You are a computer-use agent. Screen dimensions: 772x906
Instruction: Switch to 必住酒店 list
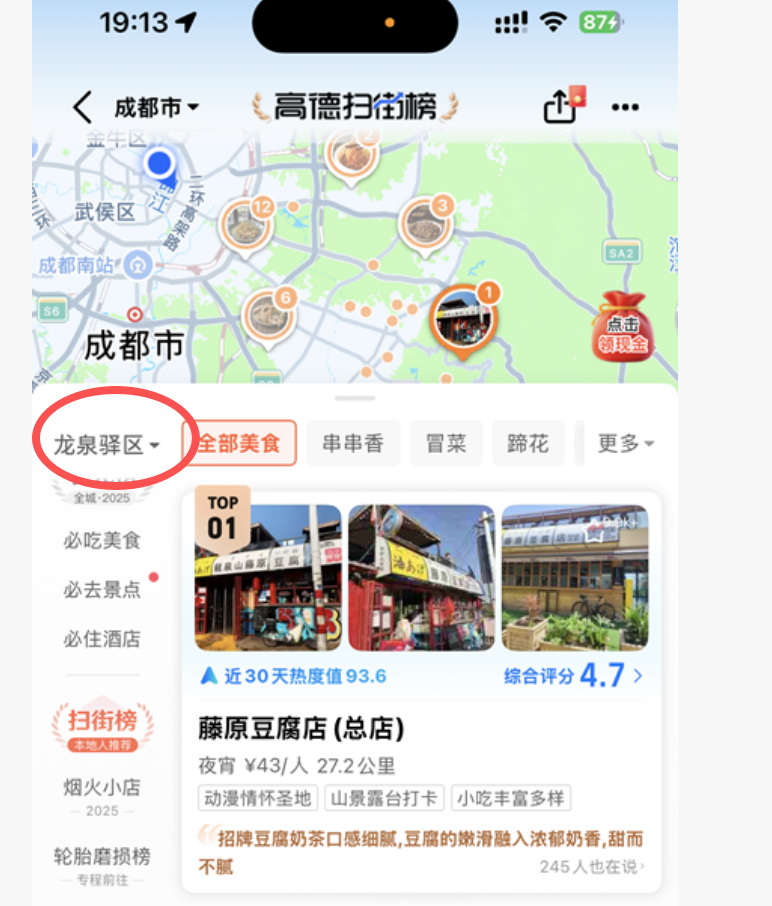(x=102, y=638)
